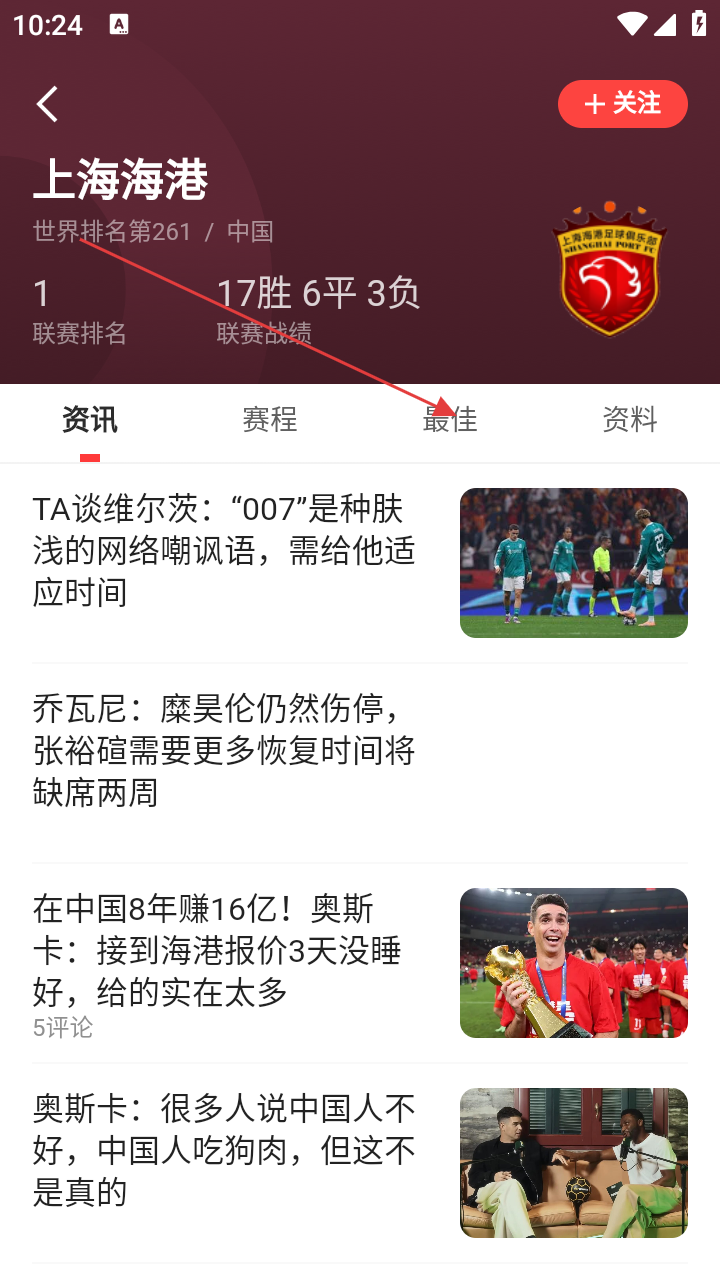This screenshot has height=1280, width=720.
Task: Follow 上海海港 with the 关注 button
Action: click(622, 104)
